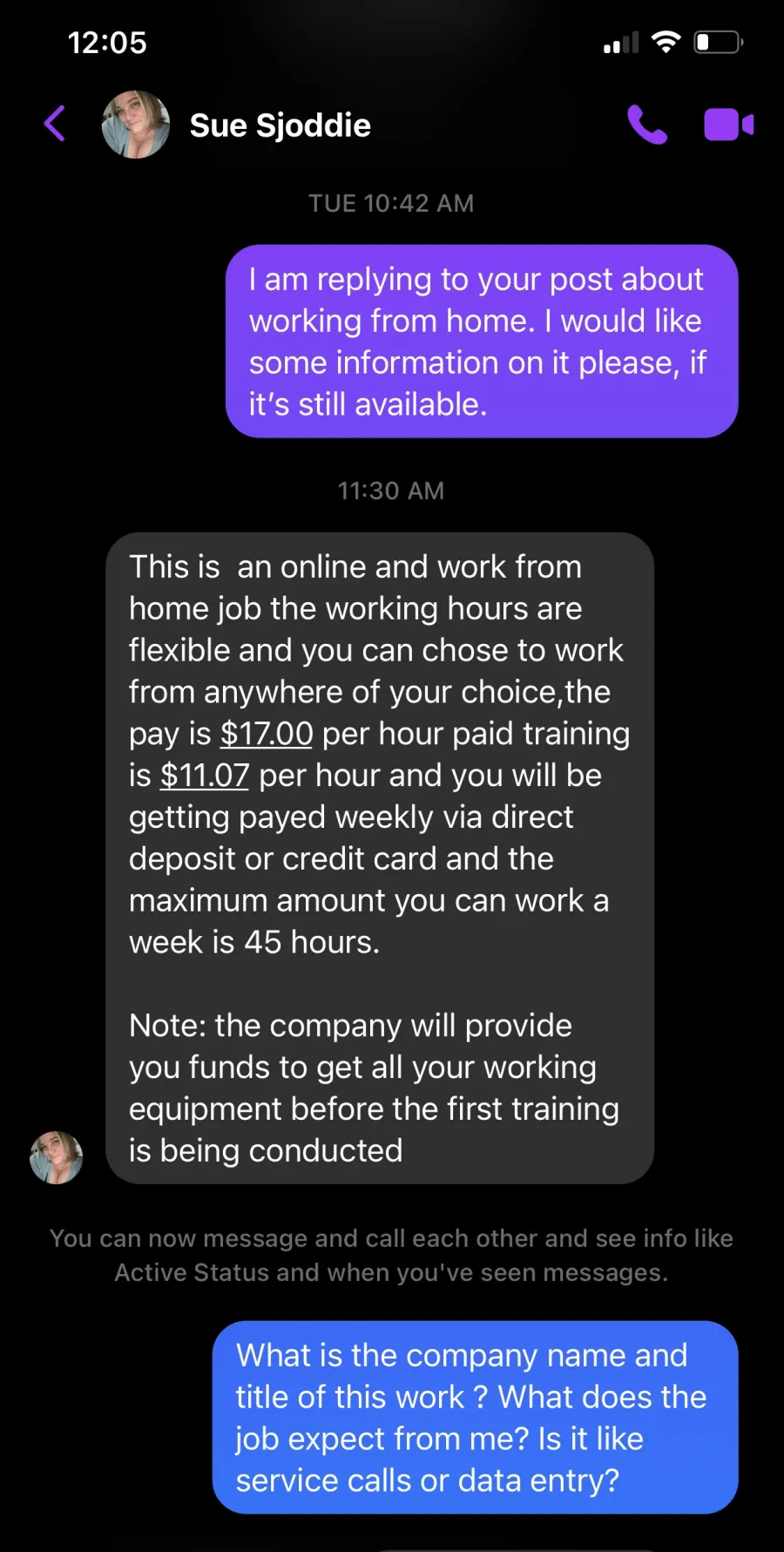Go back to the chat list

click(x=55, y=124)
